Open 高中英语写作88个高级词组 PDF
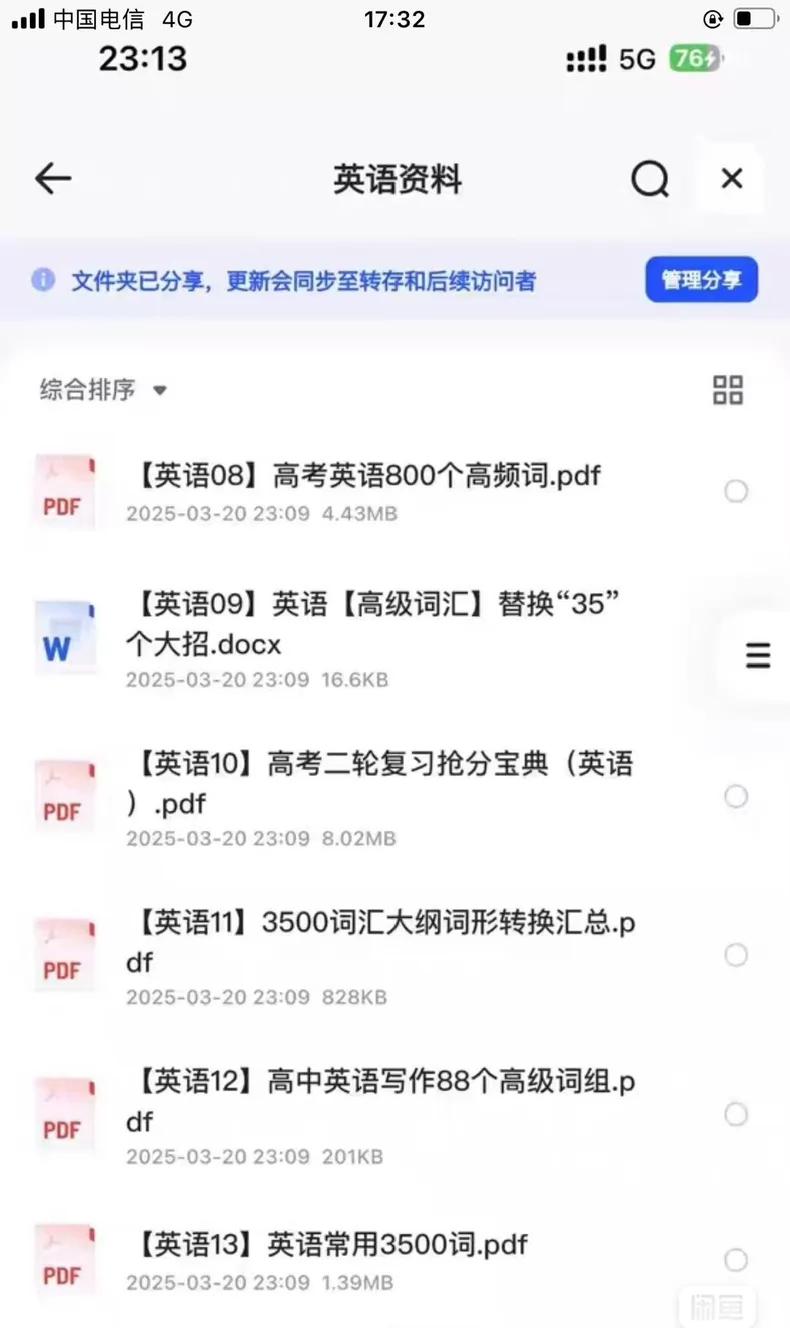Viewport: 790px width, 1328px height. tap(380, 1101)
